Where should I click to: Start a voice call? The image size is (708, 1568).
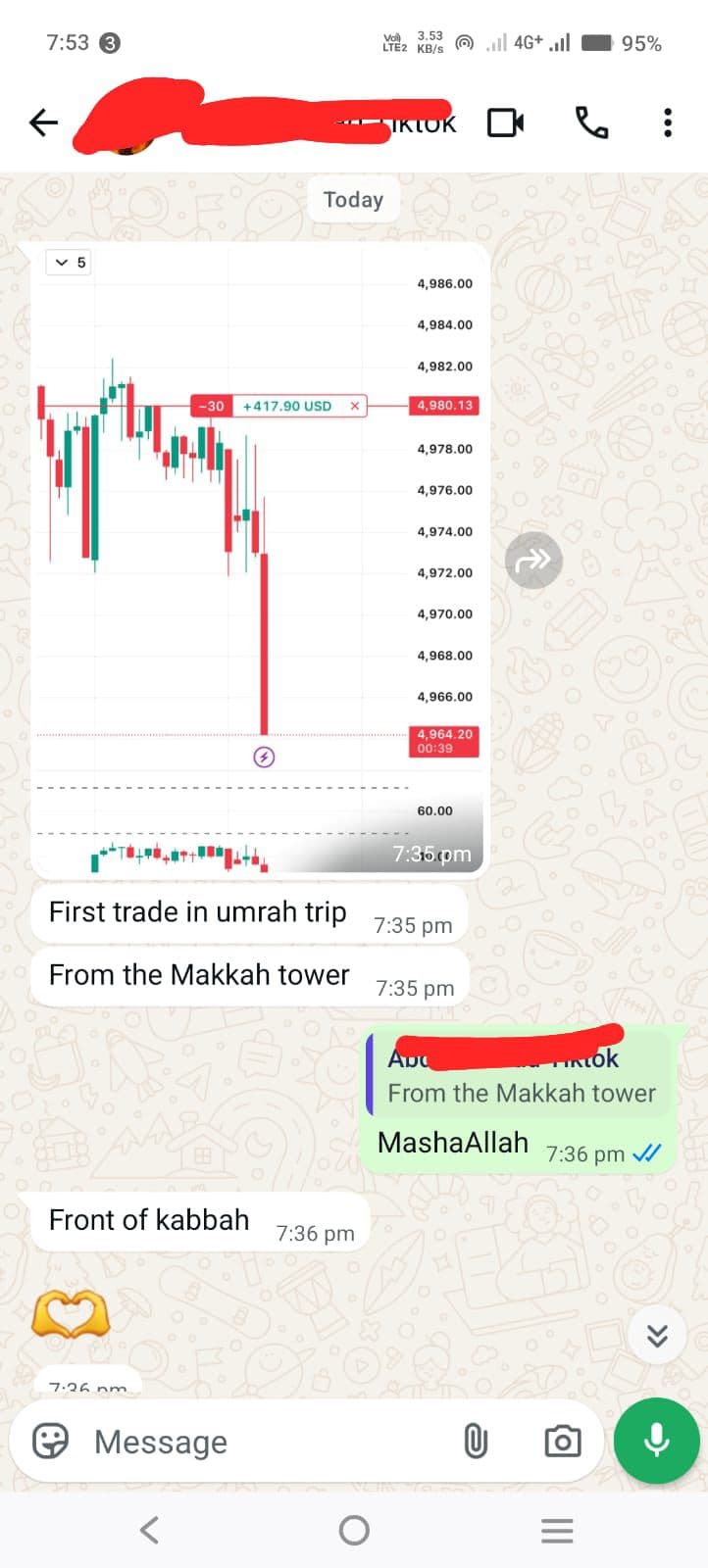tap(591, 122)
